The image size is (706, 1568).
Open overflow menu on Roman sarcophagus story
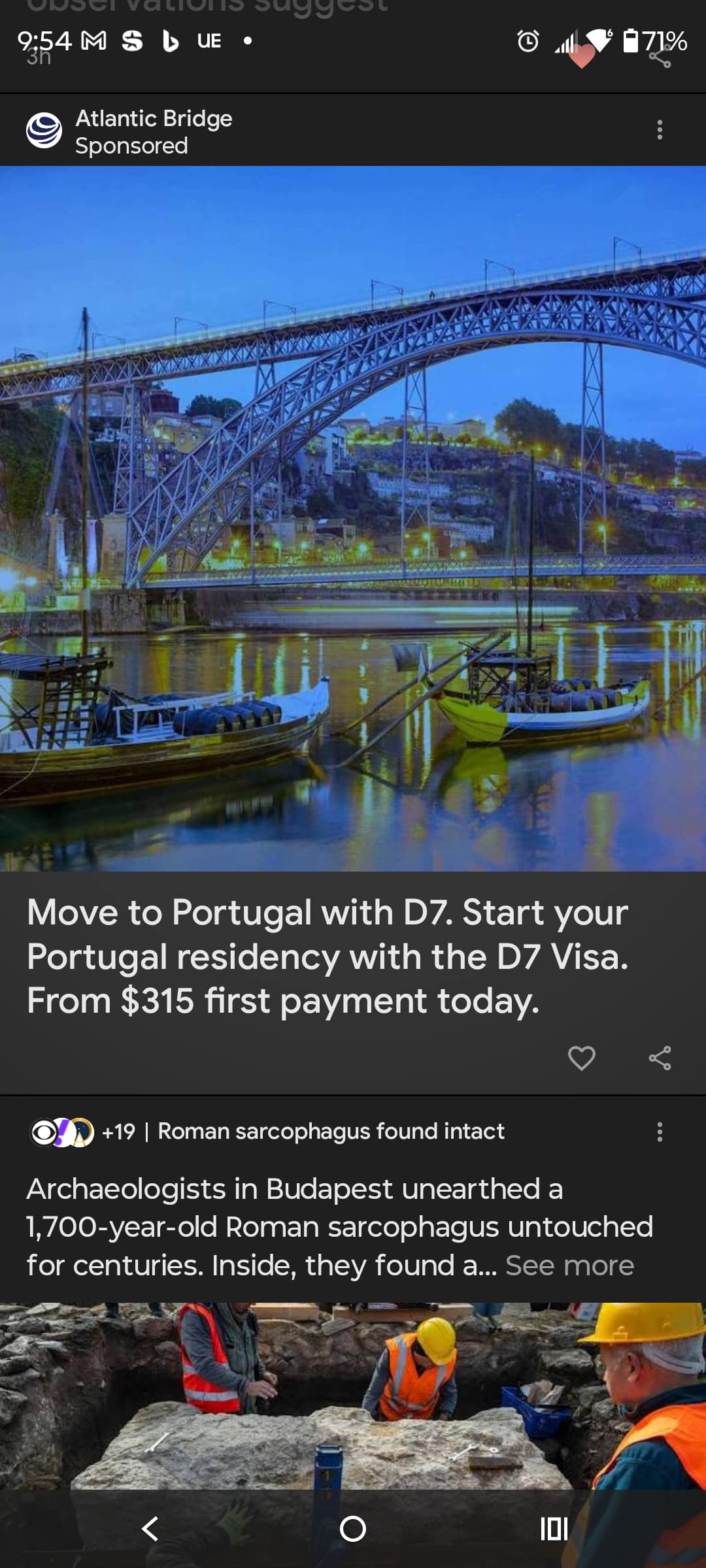(660, 1132)
